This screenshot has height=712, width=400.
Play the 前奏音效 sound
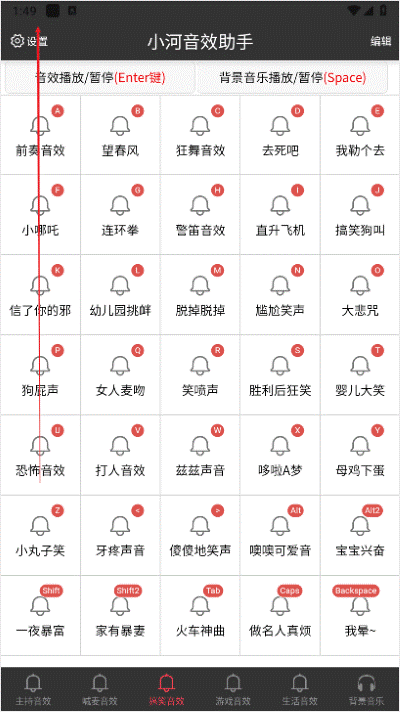40,135
